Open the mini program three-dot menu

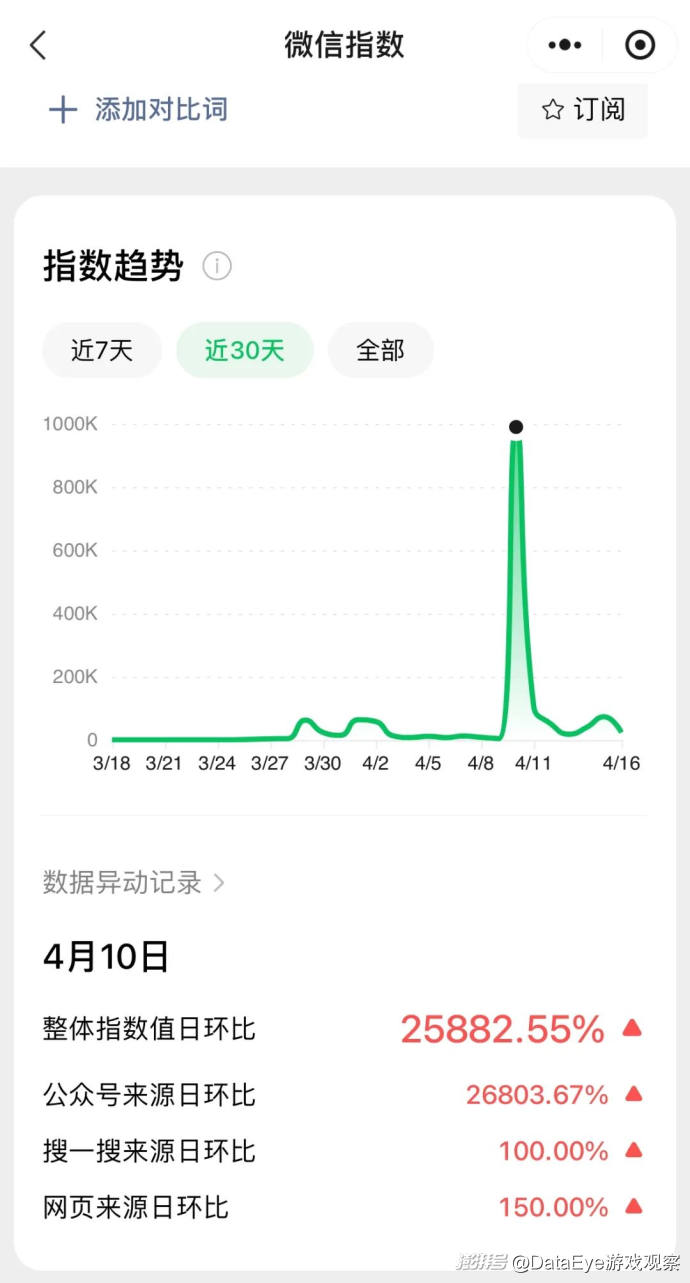click(x=565, y=45)
